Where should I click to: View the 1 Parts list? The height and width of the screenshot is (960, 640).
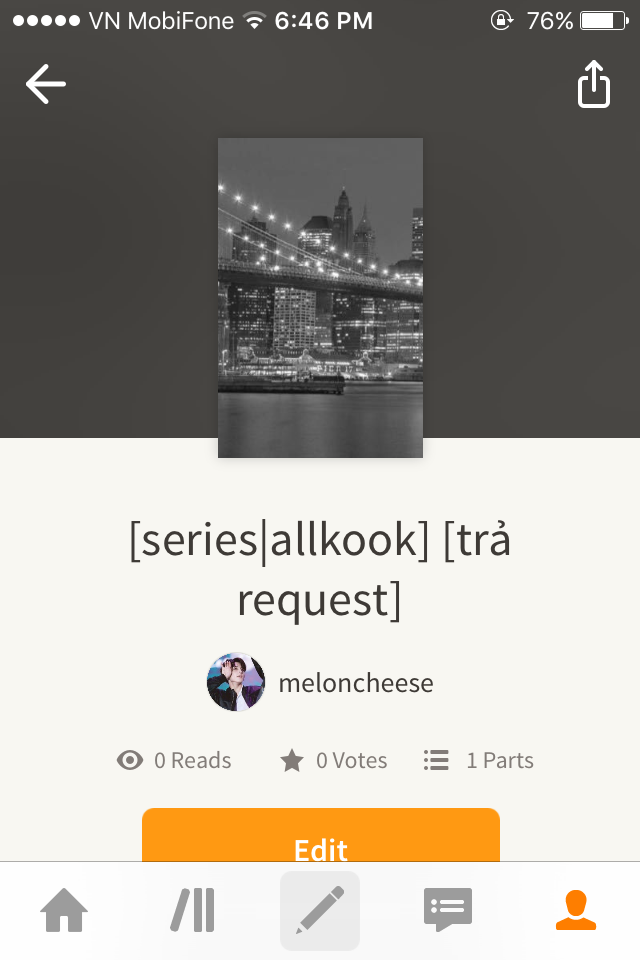tap(479, 761)
